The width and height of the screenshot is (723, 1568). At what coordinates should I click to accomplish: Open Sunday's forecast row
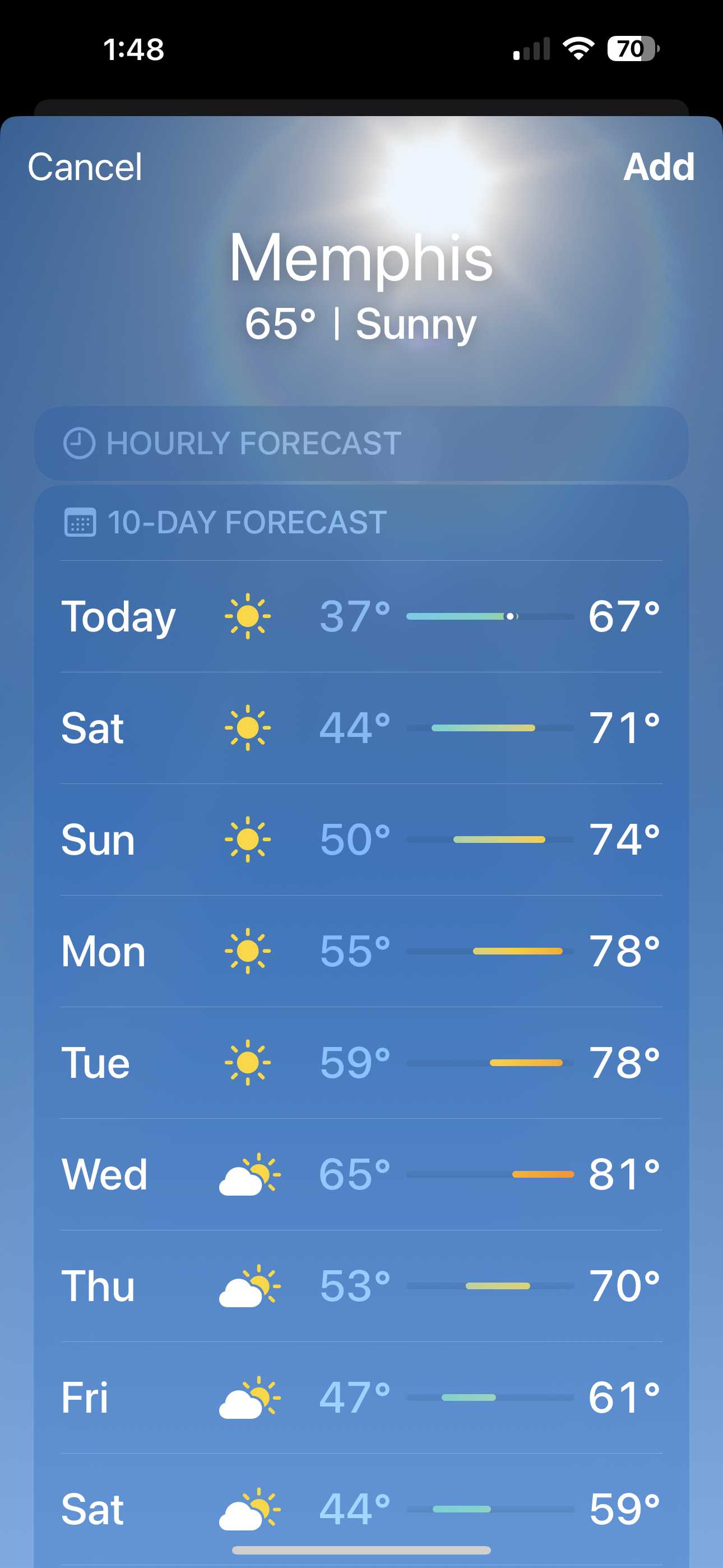tap(361, 840)
